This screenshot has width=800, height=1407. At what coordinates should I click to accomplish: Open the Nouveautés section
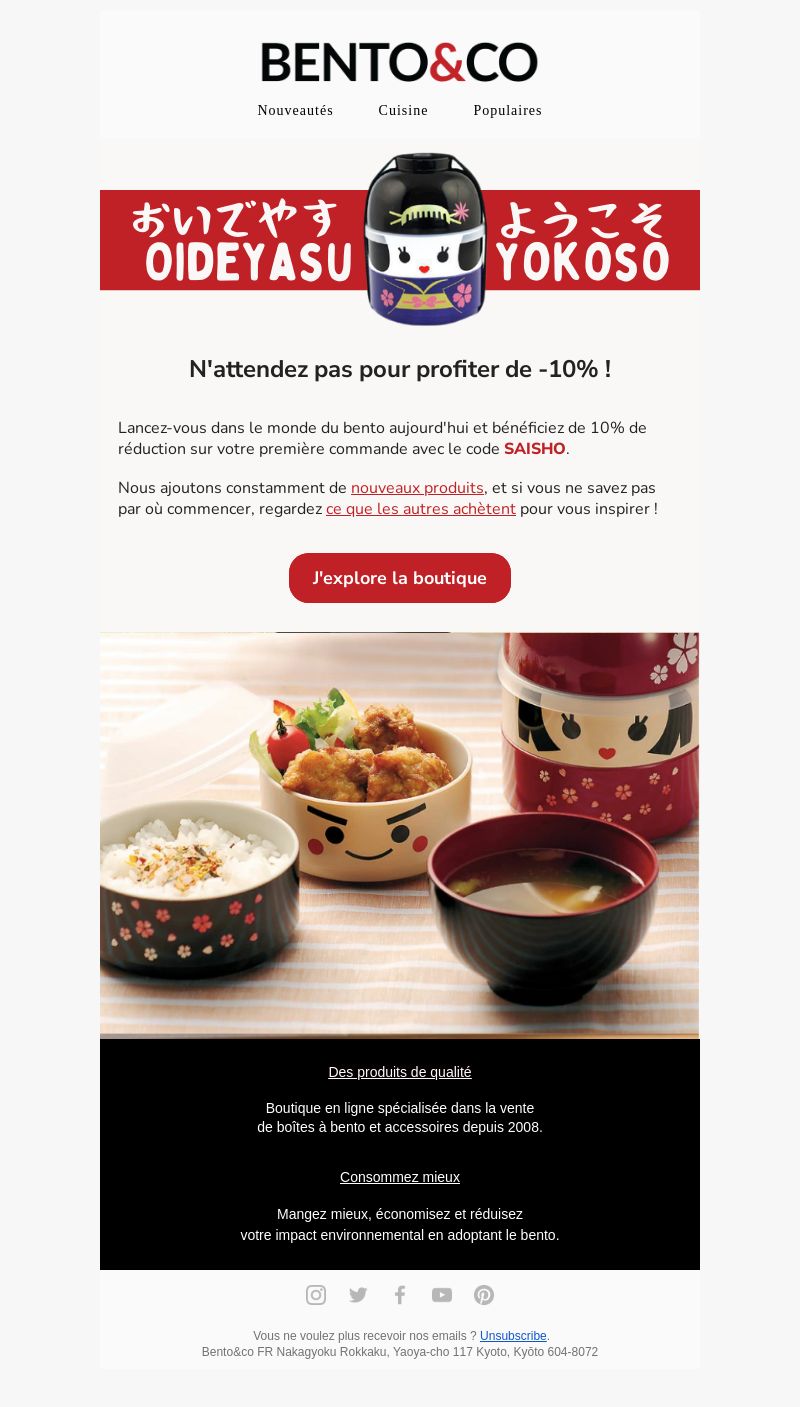295,111
